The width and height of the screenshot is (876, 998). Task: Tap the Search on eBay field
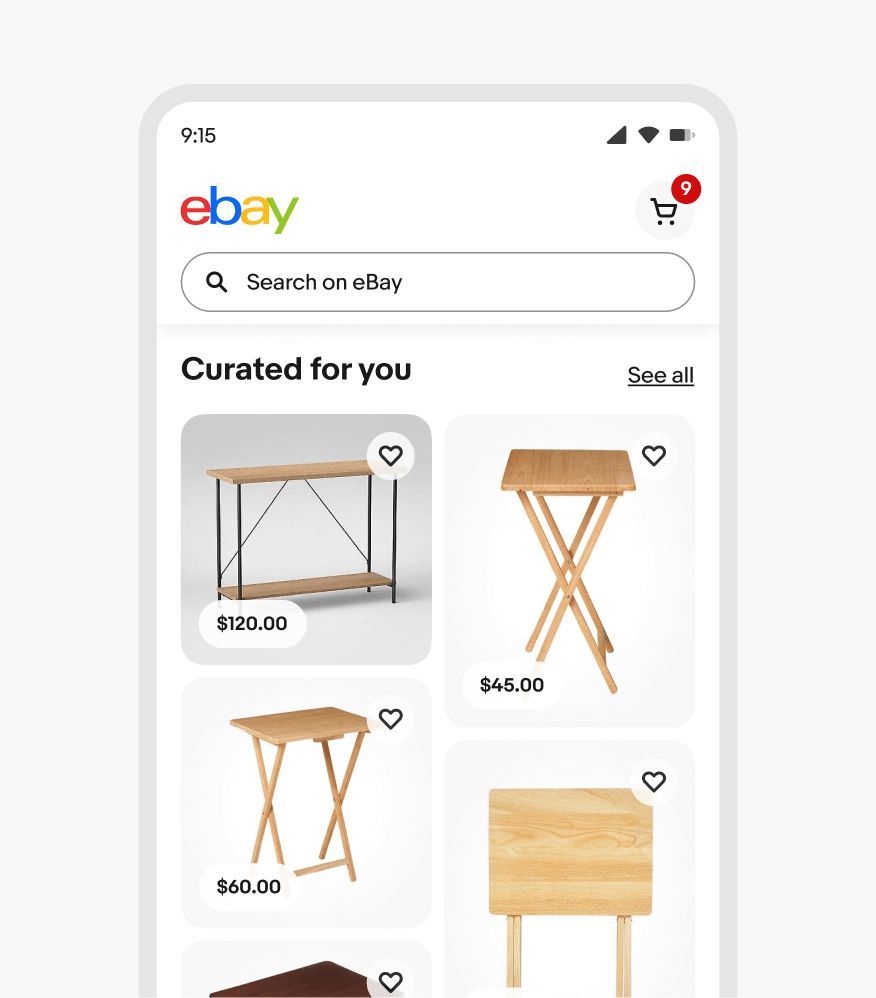(437, 282)
